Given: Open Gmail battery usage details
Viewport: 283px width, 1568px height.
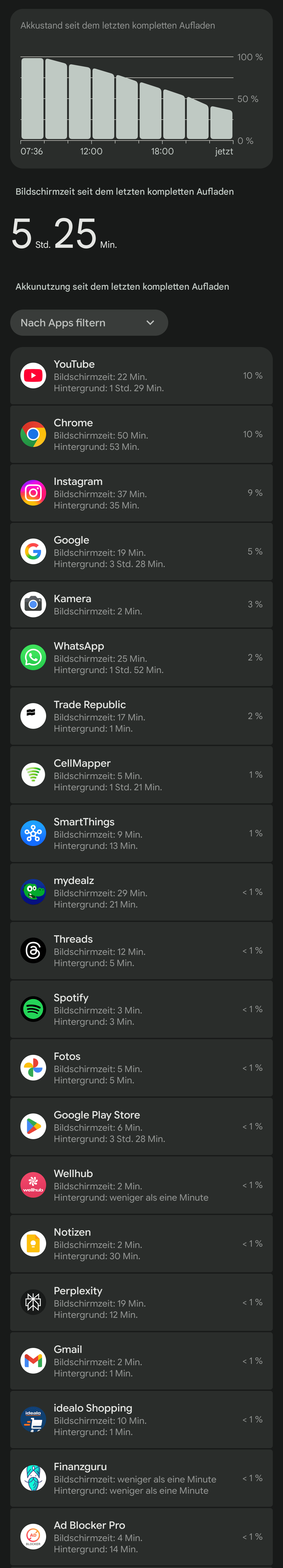Looking at the screenshot, I should [141, 1360].
